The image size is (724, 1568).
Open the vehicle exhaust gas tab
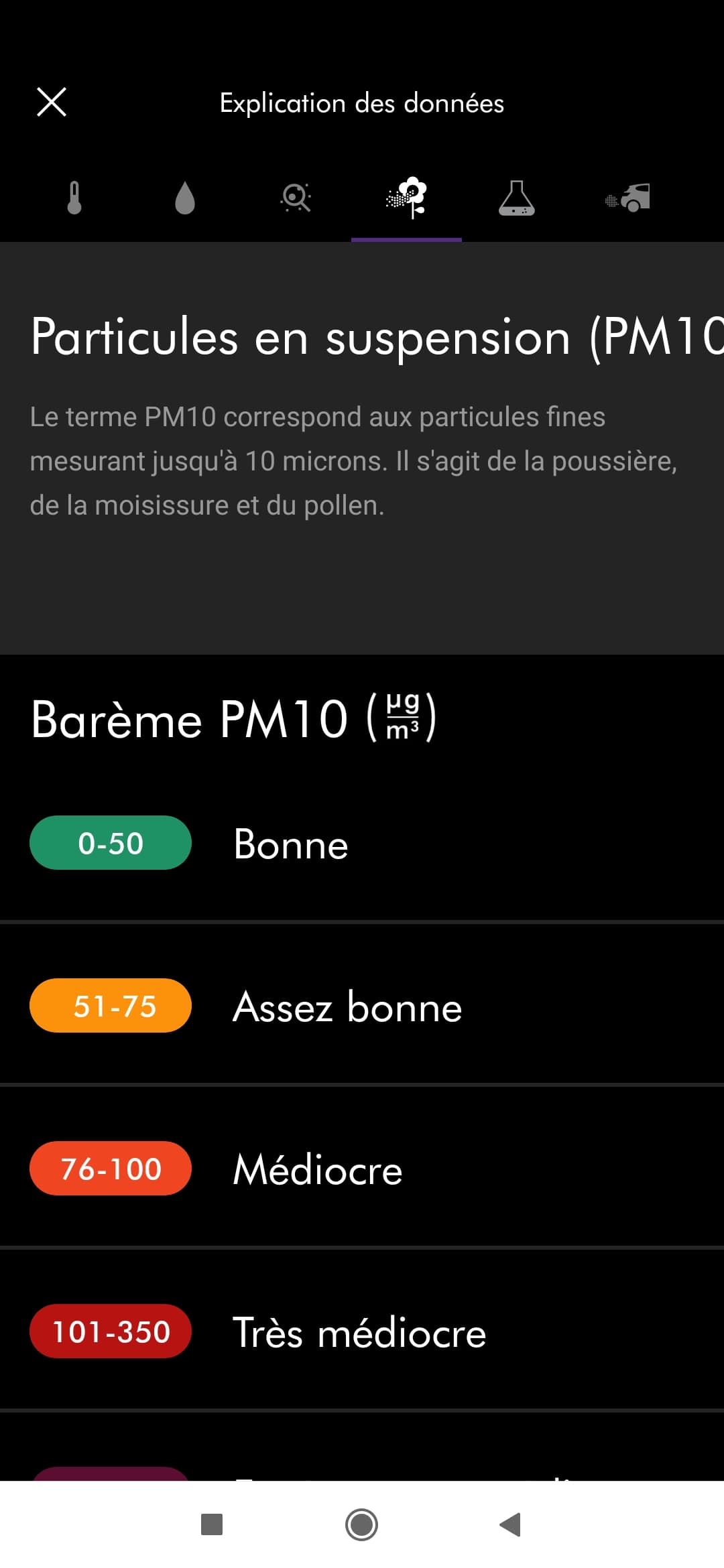(628, 198)
